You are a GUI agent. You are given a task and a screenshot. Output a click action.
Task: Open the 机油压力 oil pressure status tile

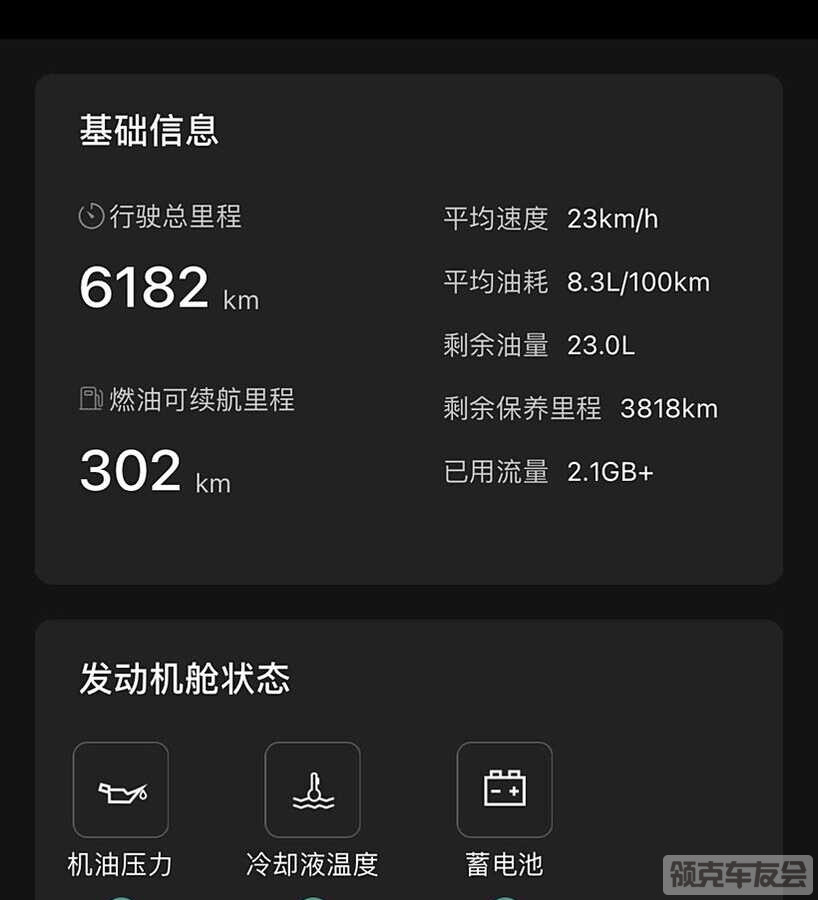(120, 790)
